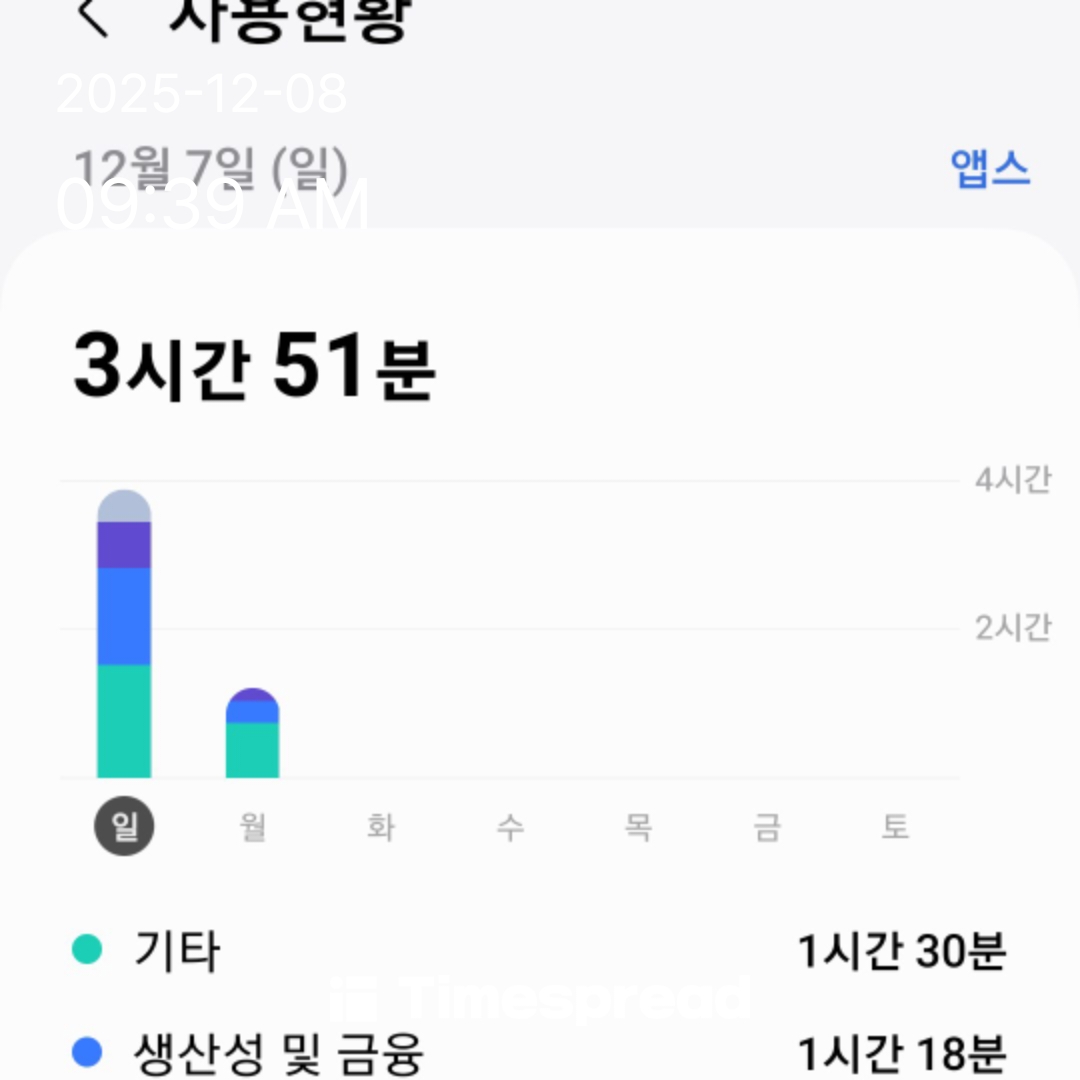
Task: Select 화 (Tuesday) on the chart
Action: pos(381,827)
